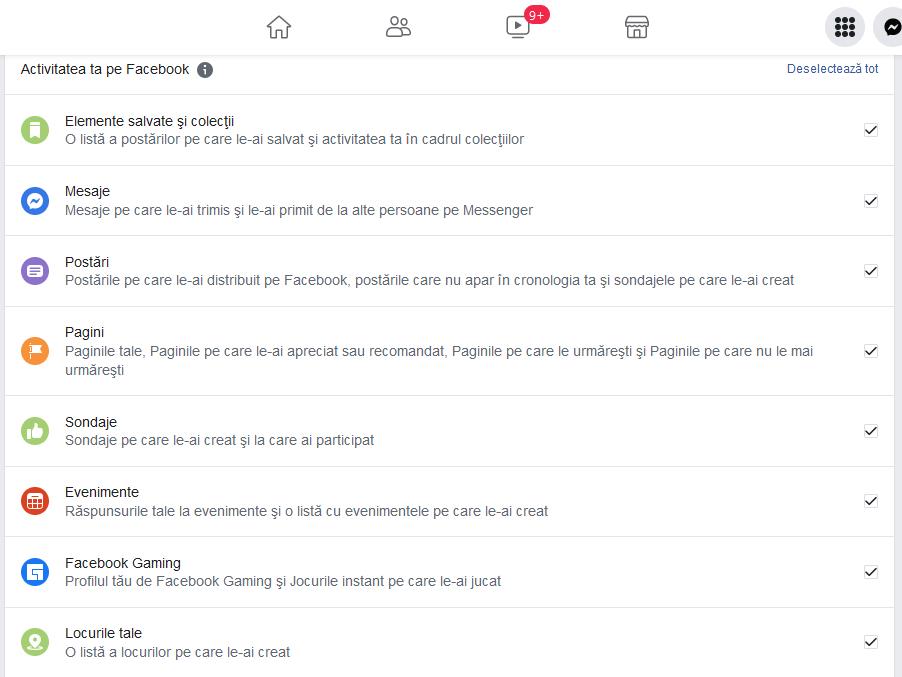Untick the Sondaje checkbox
This screenshot has width=902, height=677.
(x=871, y=431)
